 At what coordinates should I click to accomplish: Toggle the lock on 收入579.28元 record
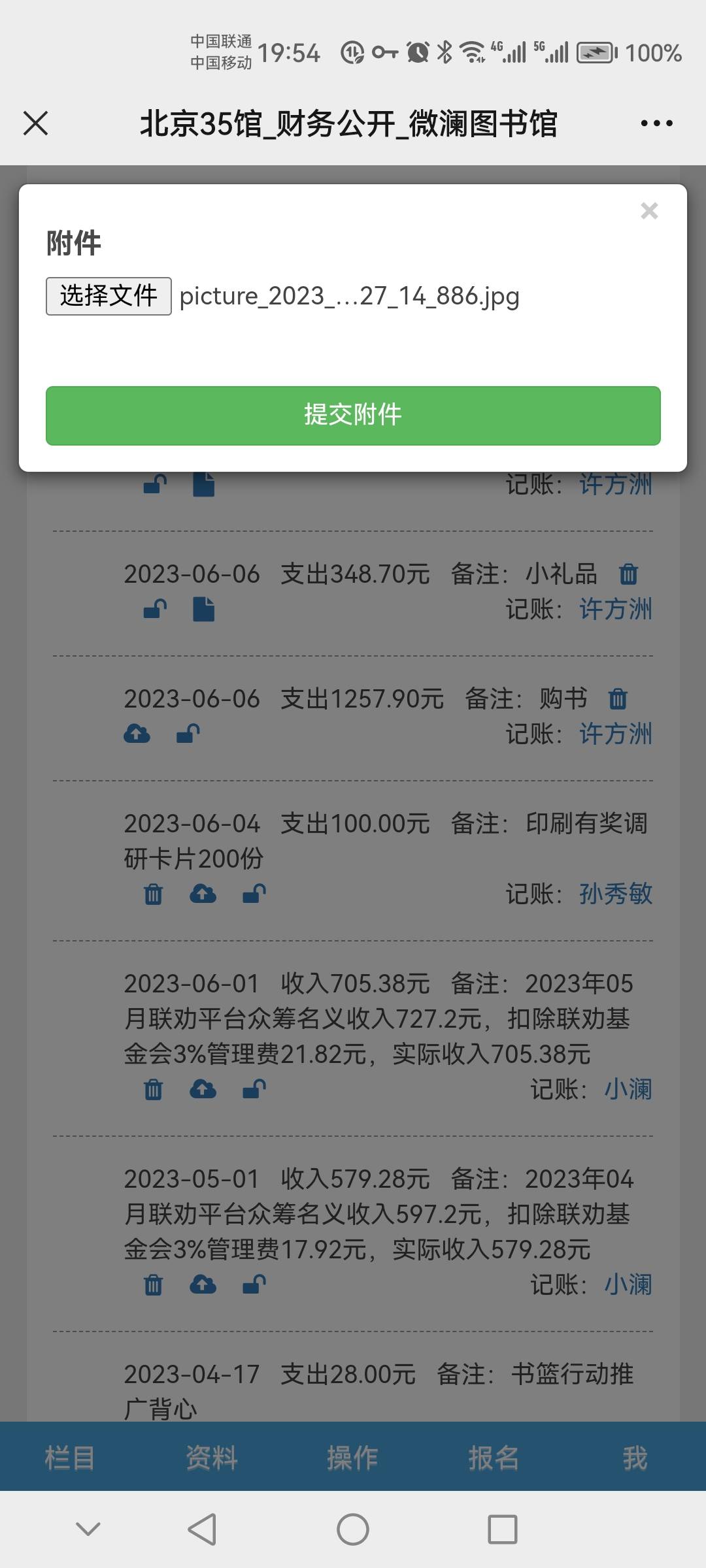[x=254, y=1285]
